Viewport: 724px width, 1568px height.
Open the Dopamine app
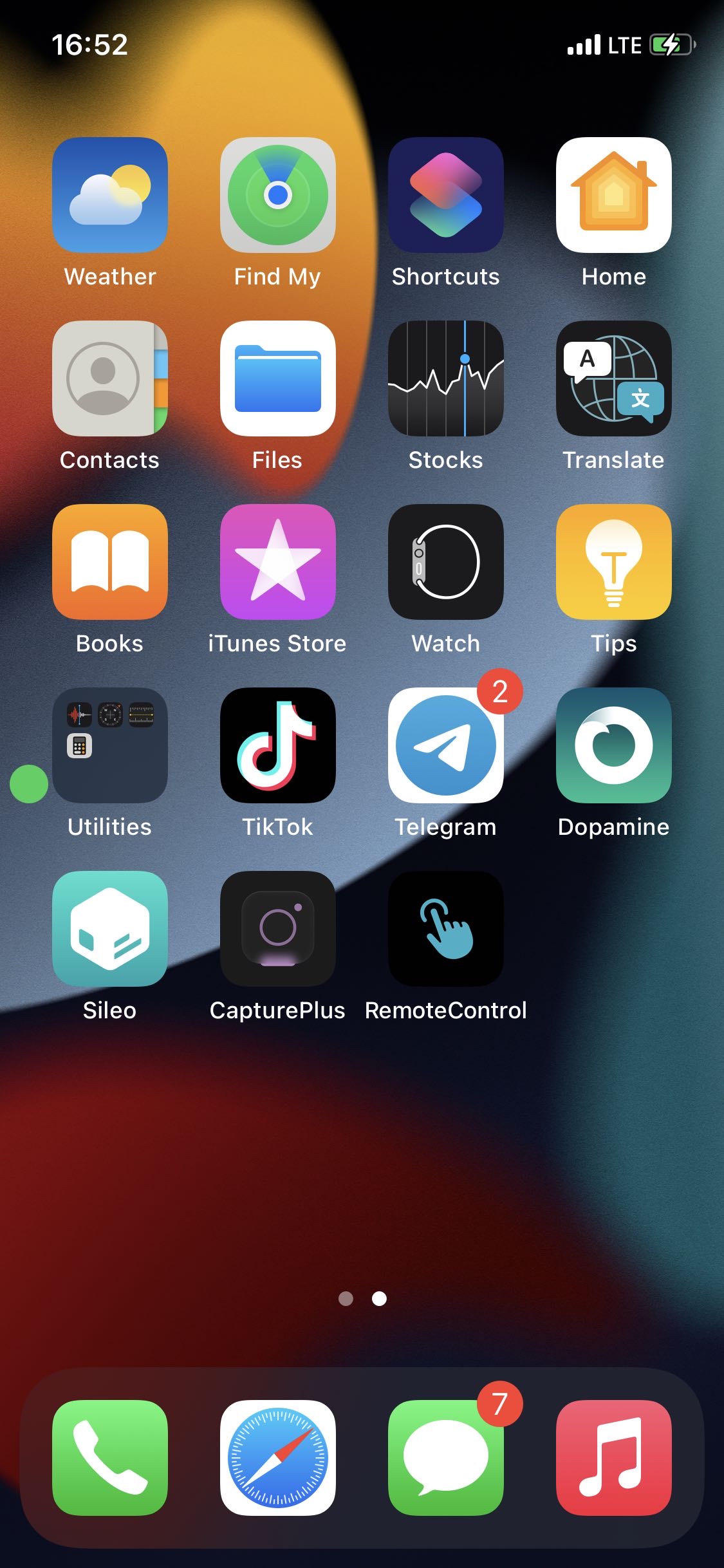[614, 745]
